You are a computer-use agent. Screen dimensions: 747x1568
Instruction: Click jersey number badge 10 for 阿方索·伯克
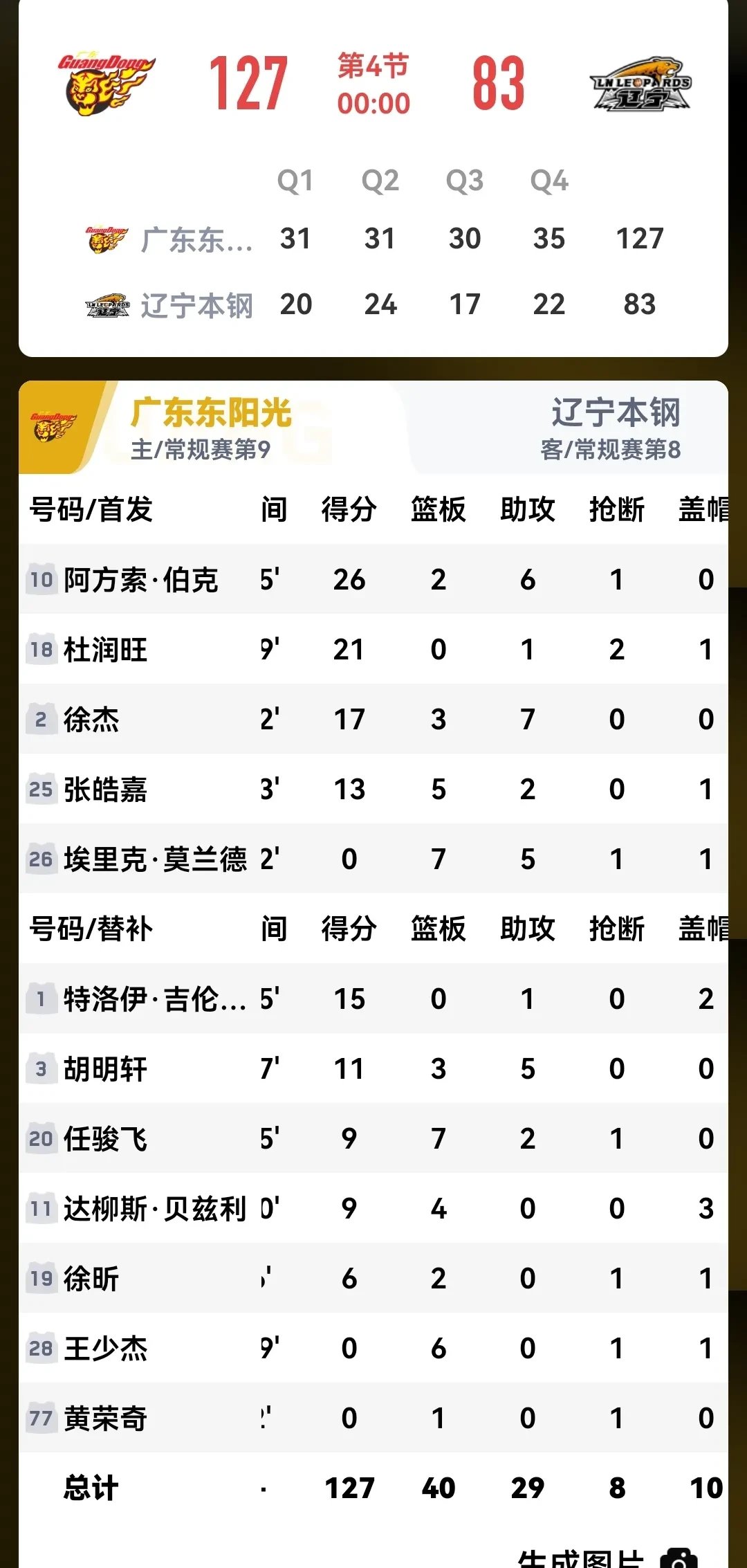click(x=39, y=581)
